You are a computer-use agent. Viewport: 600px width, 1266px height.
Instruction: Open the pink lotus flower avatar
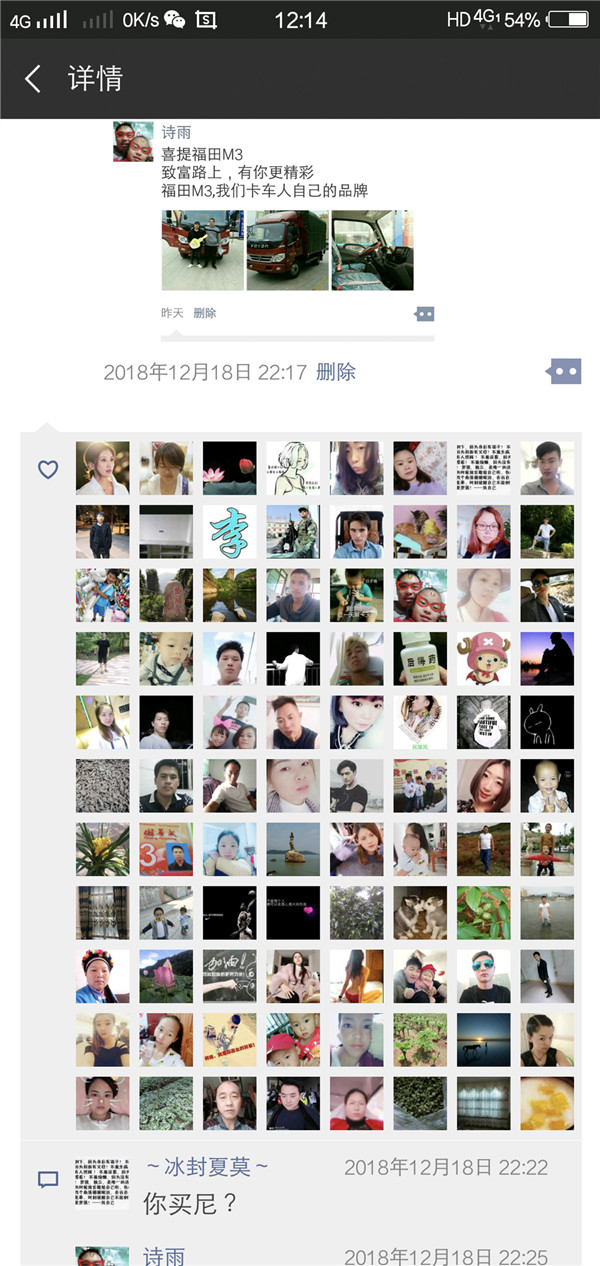(x=230, y=468)
